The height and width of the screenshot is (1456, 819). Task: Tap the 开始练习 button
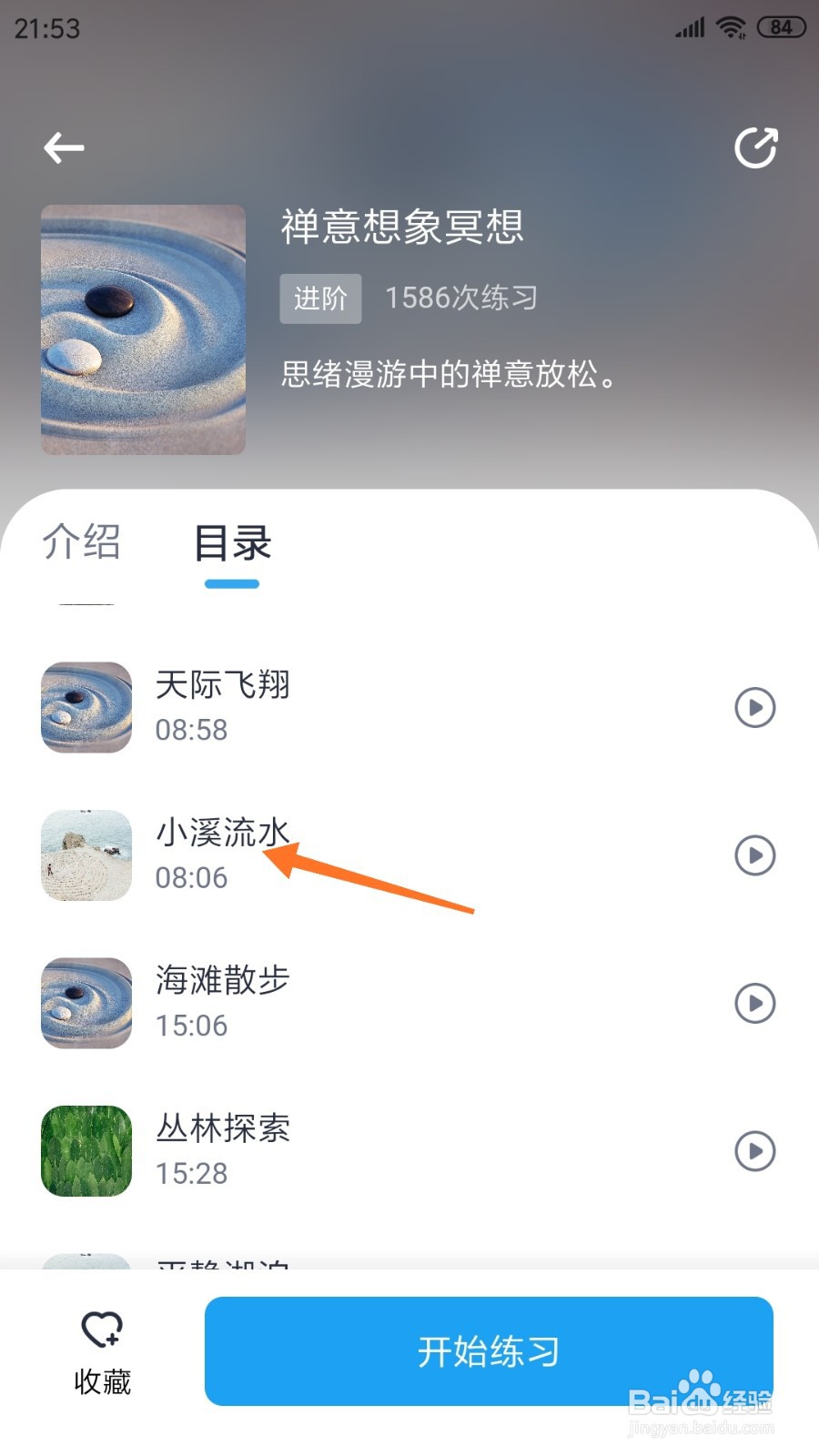[x=488, y=1352]
